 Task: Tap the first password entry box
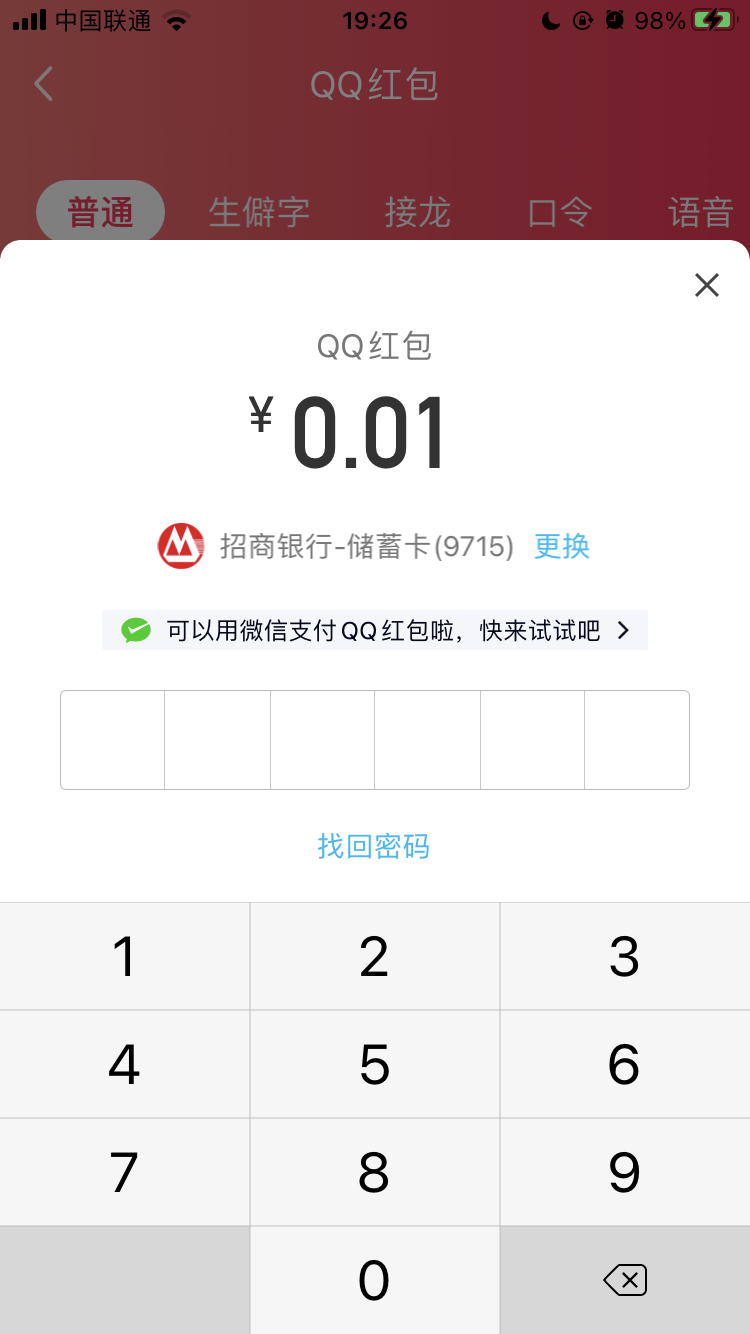point(112,739)
